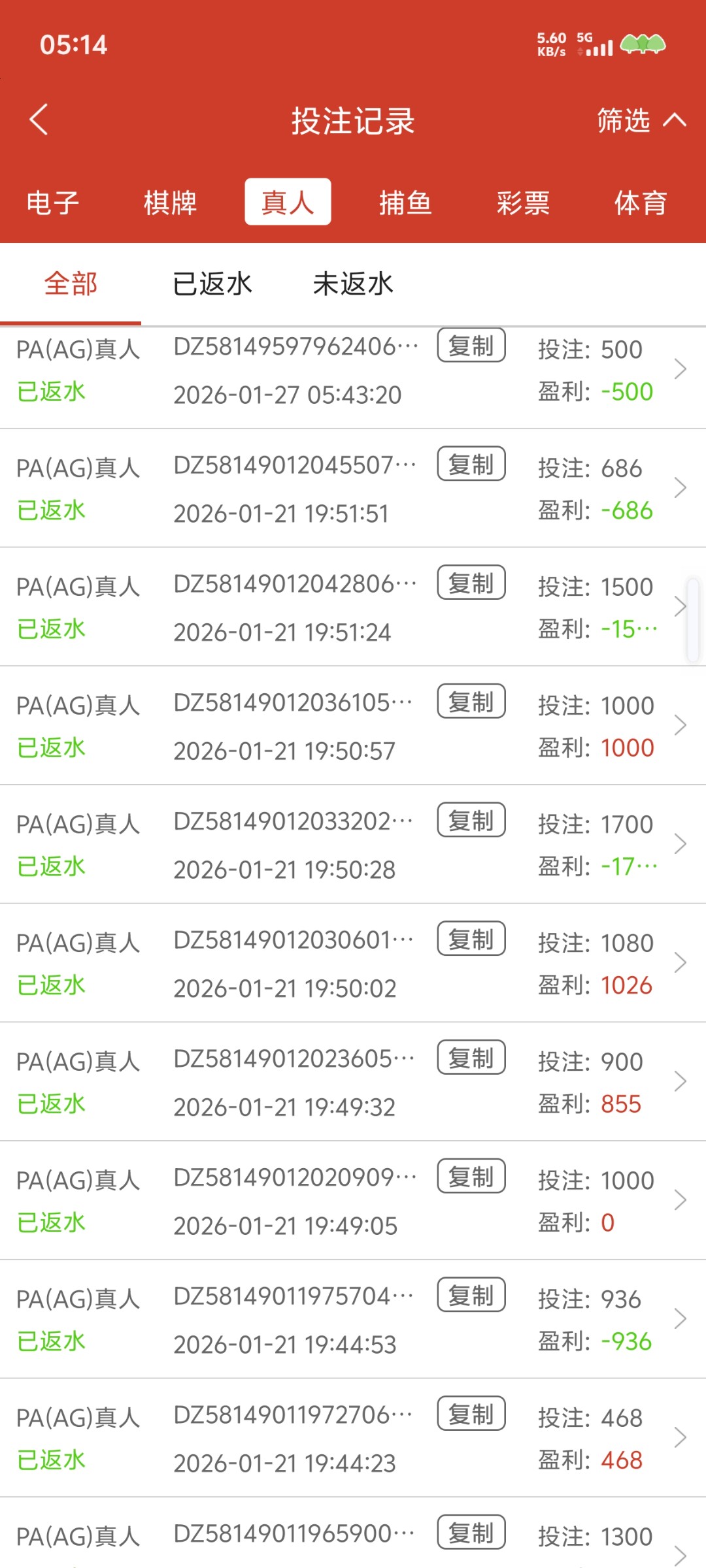Open the 936 bet record at 19:44:53
Image resolution: width=706 pixels, height=1568 pixels.
coord(680,1319)
